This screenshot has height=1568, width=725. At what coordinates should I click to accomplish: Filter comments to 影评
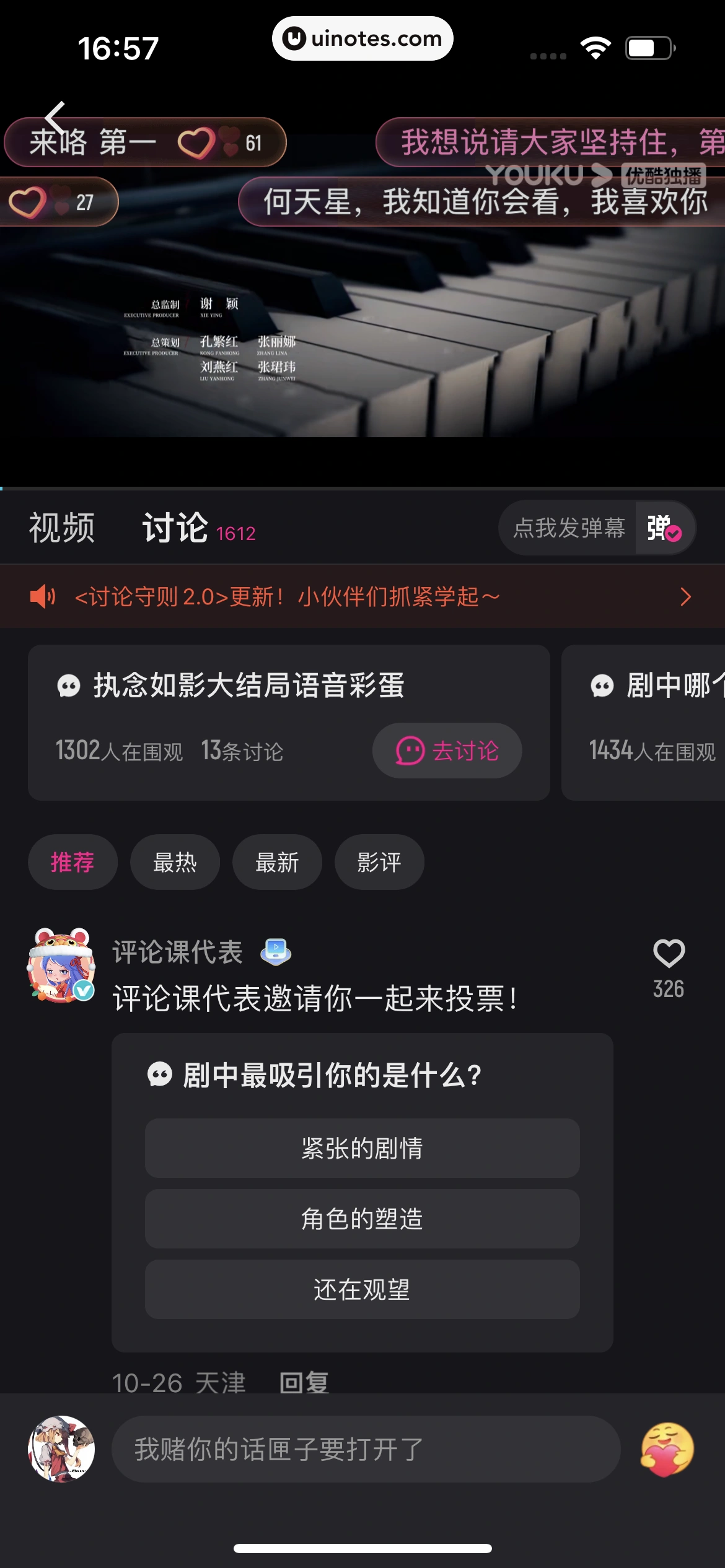click(x=379, y=861)
